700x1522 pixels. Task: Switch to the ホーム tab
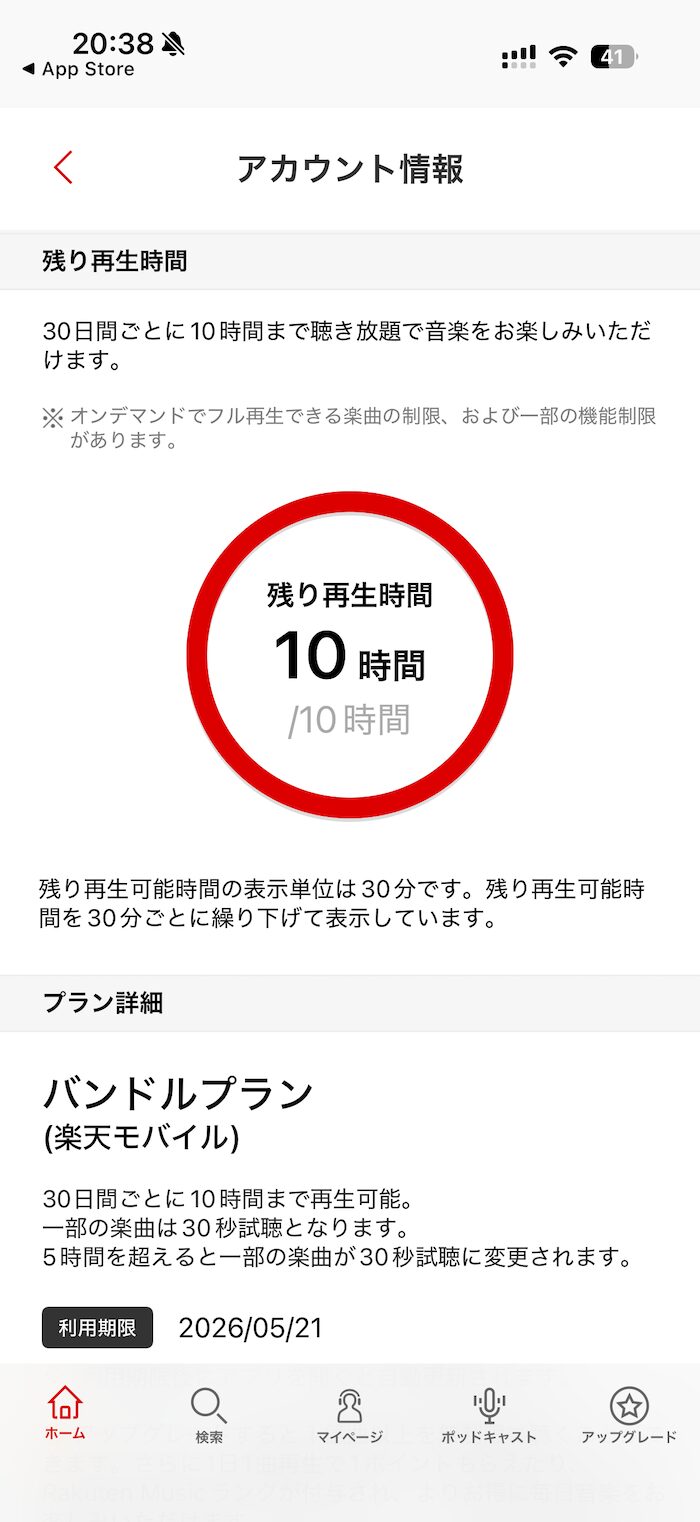[x=65, y=1414]
